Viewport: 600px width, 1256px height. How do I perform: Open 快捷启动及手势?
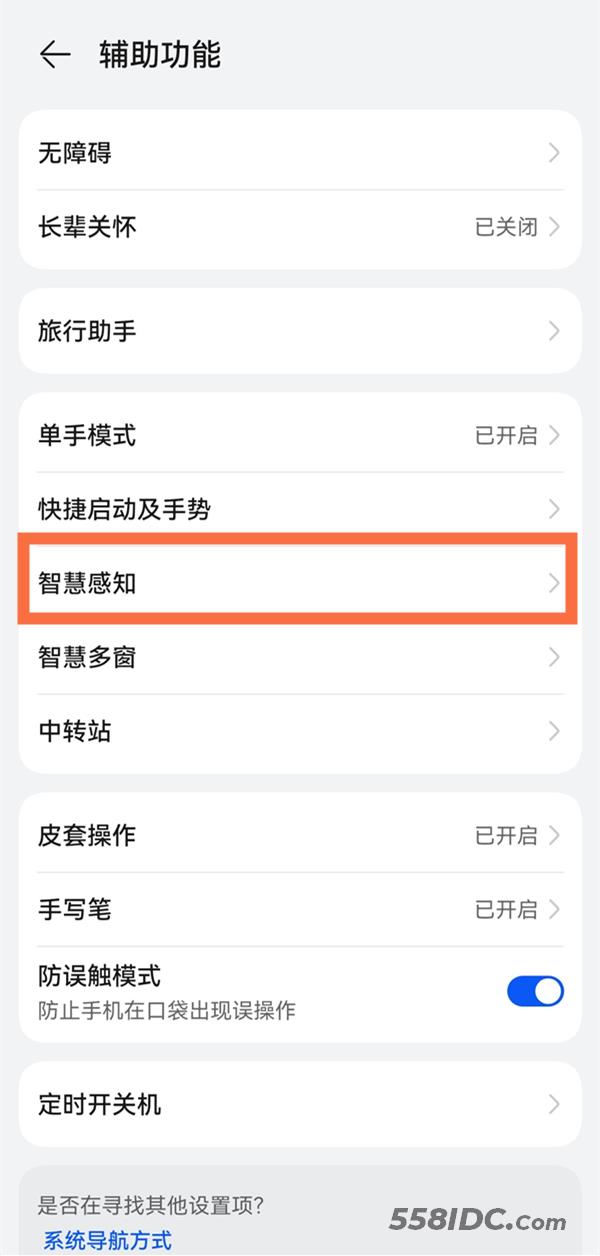tap(300, 509)
